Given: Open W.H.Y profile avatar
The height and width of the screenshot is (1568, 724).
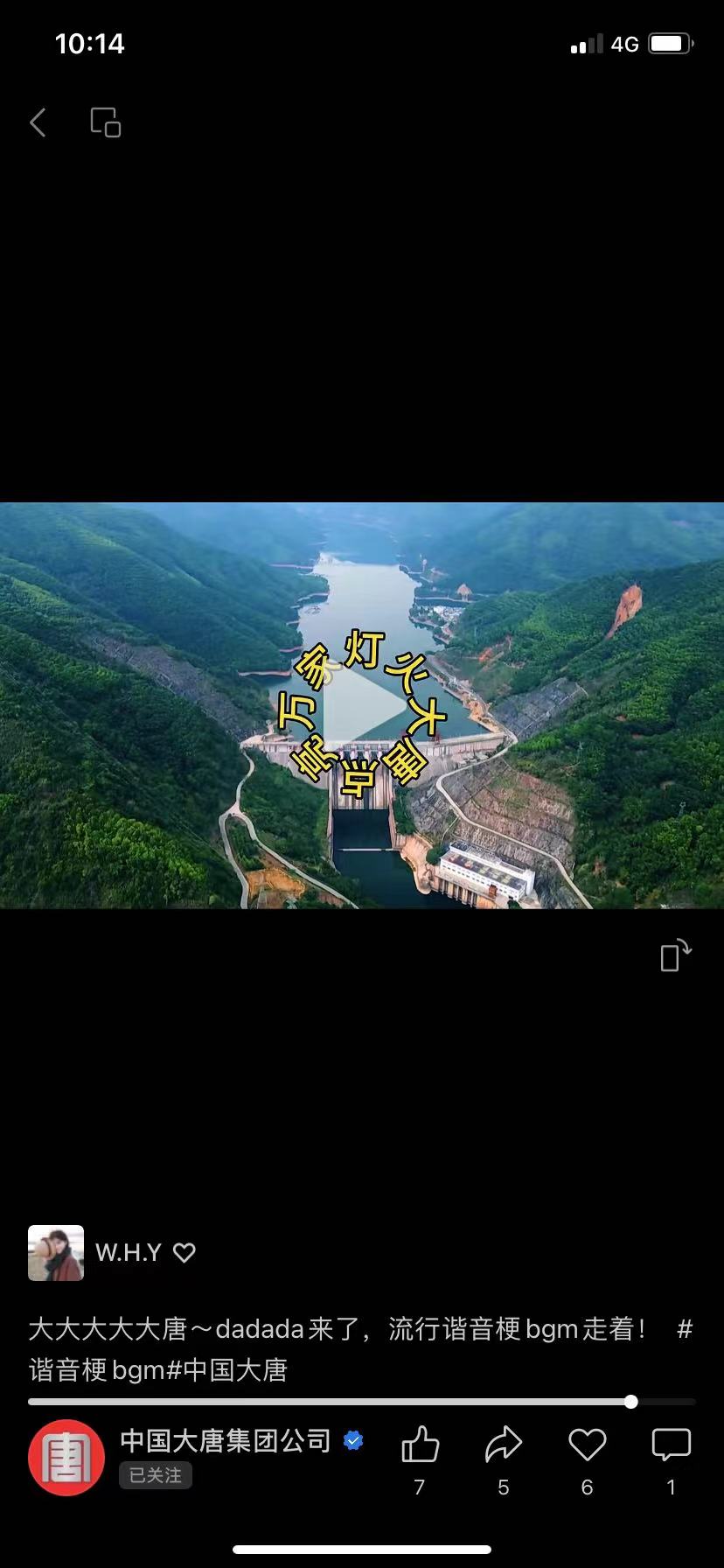Looking at the screenshot, I should tap(56, 1252).
